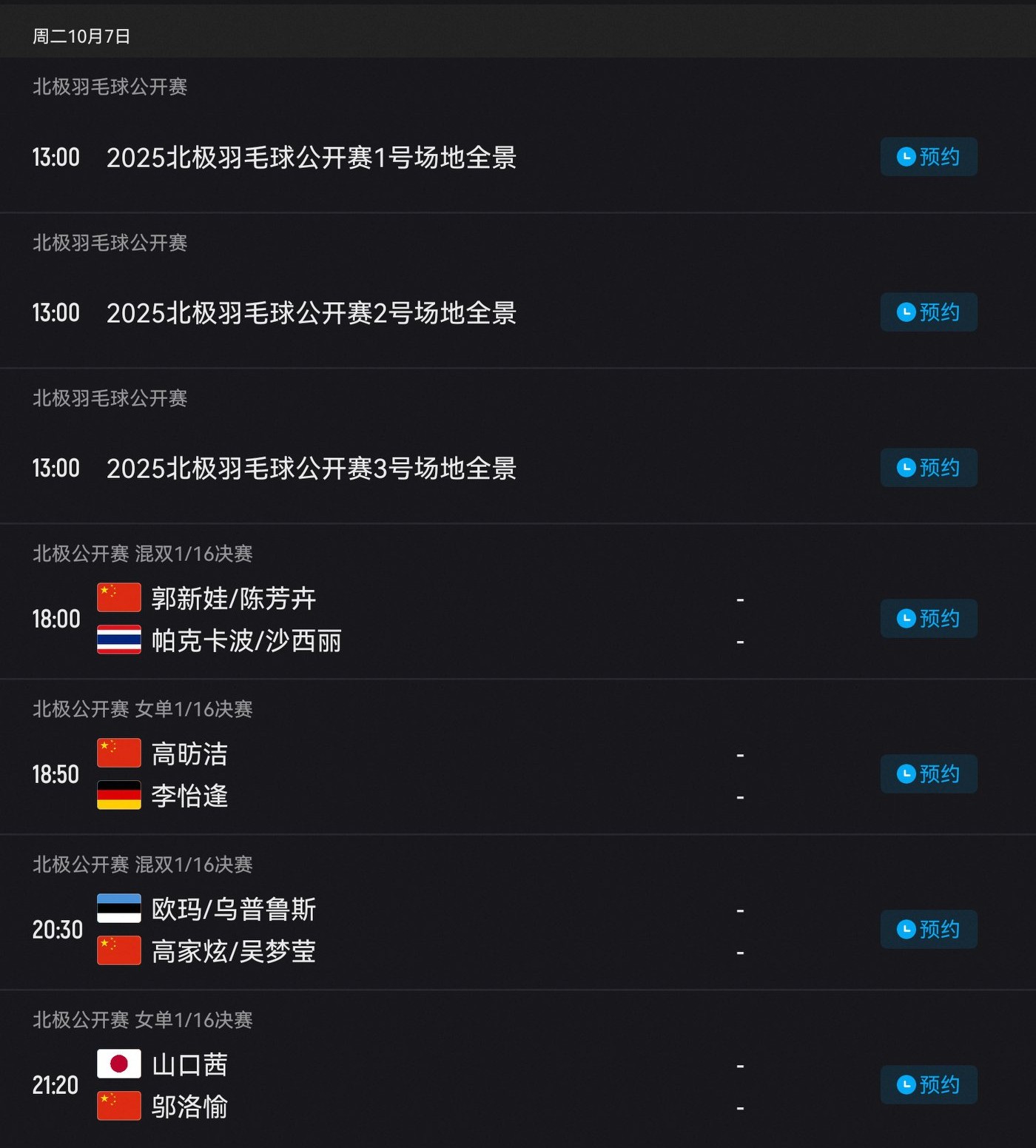This screenshot has width=1036, height=1148.
Task: Reserve the court 1 panorama broadcast
Action: tap(928, 157)
